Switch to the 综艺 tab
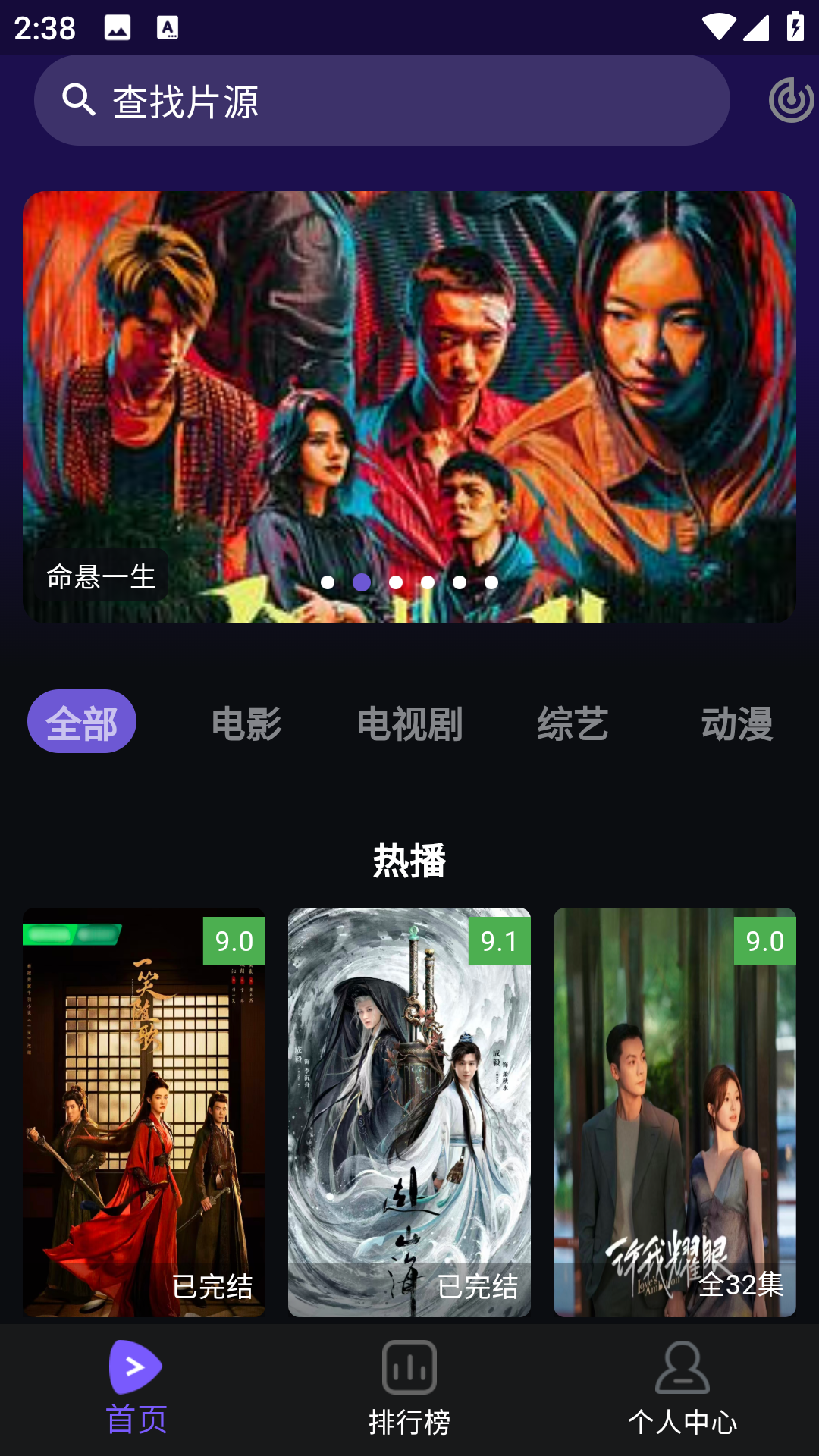819x1456 pixels. click(574, 721)
